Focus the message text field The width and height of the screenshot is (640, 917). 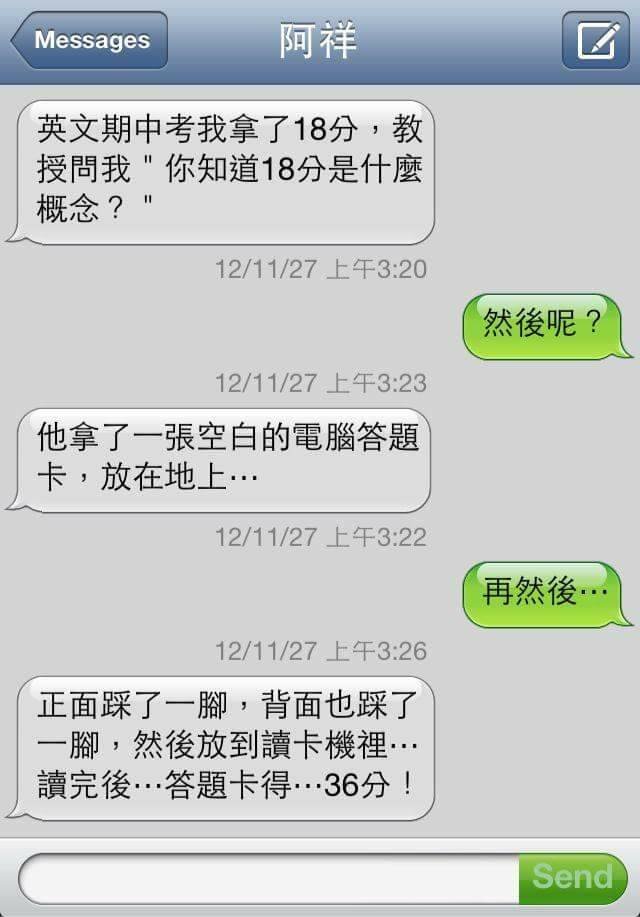(268, 877)
